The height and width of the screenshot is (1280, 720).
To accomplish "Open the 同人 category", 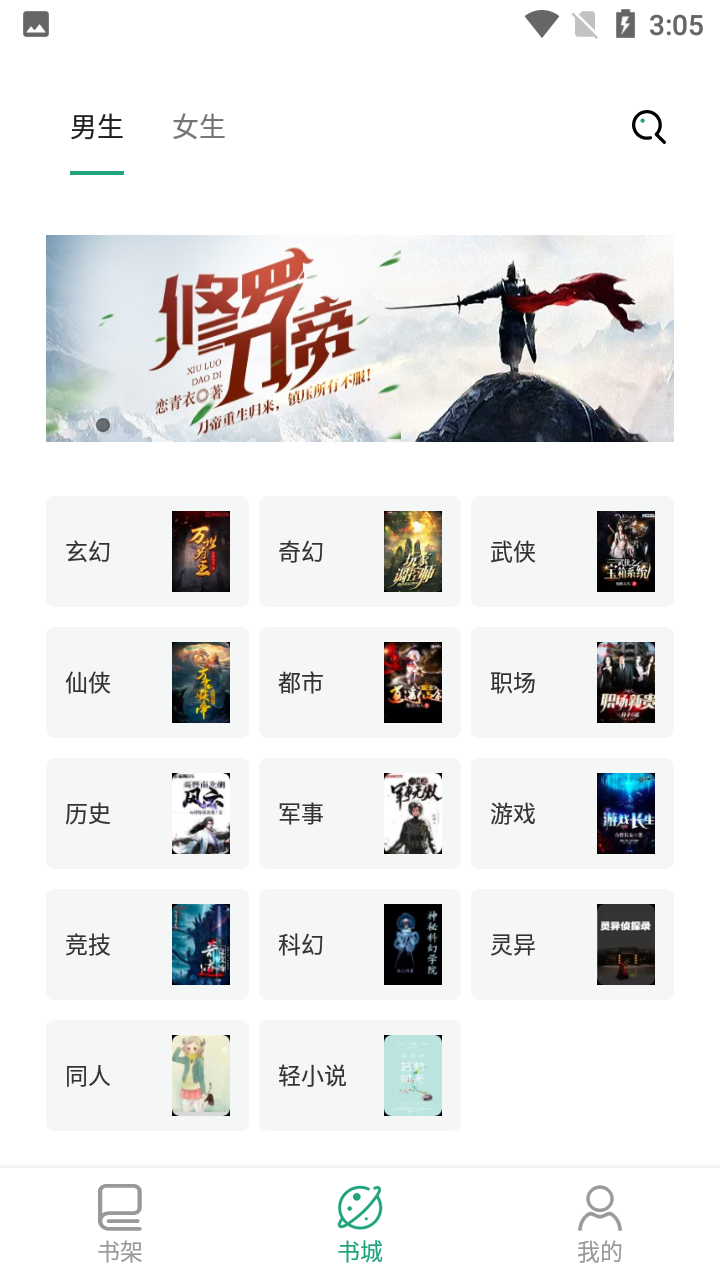I will (147, 1075).
